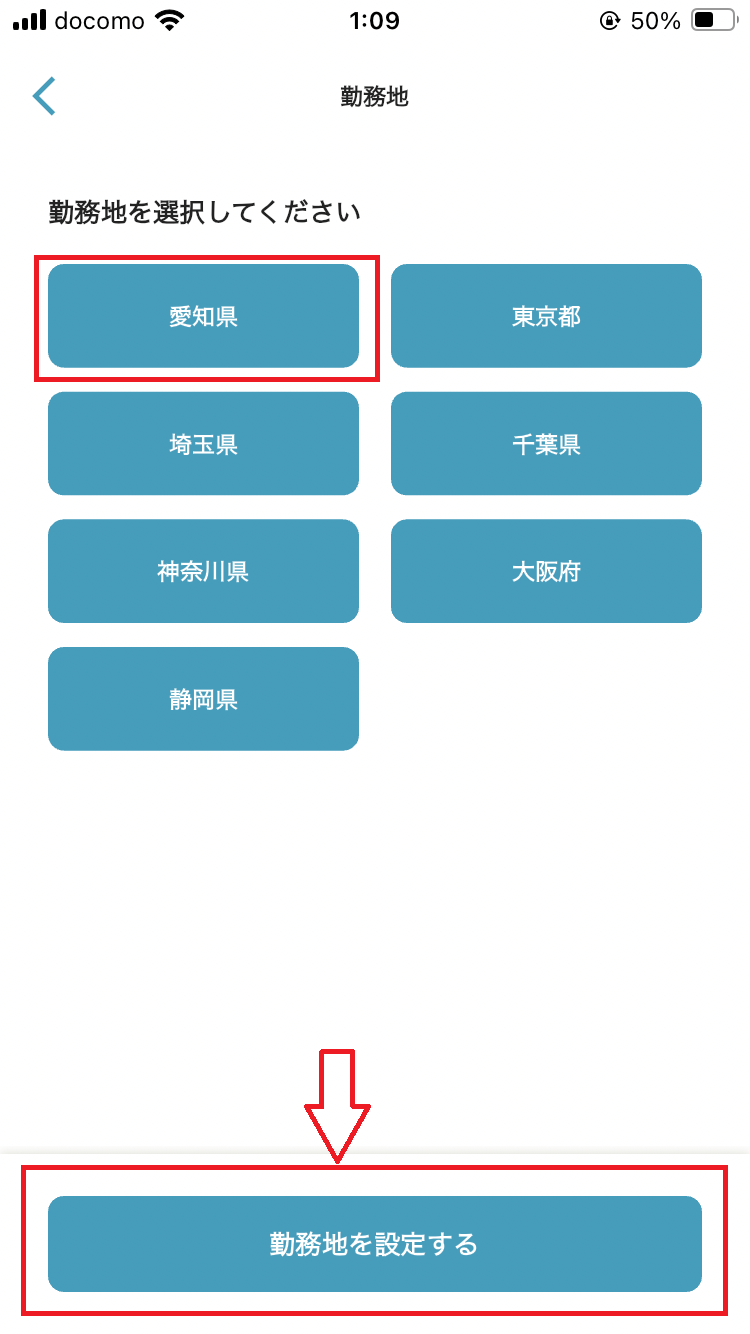Confirm with 勤務地を設定する button
This screenshot has height=1334, width=750.
tap(375, 1244)
